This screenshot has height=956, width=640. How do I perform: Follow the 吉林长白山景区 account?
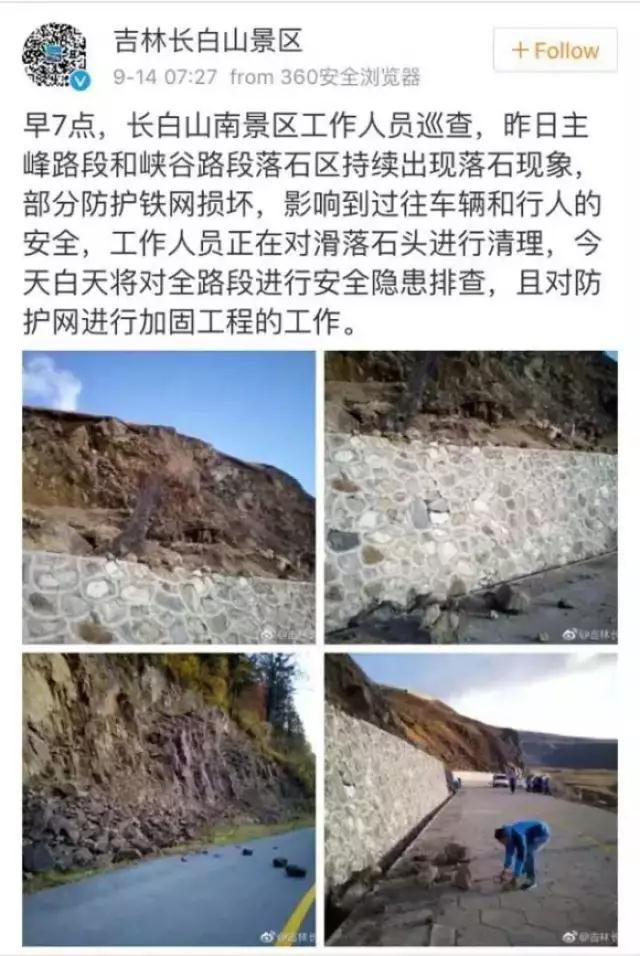[555, 50]
